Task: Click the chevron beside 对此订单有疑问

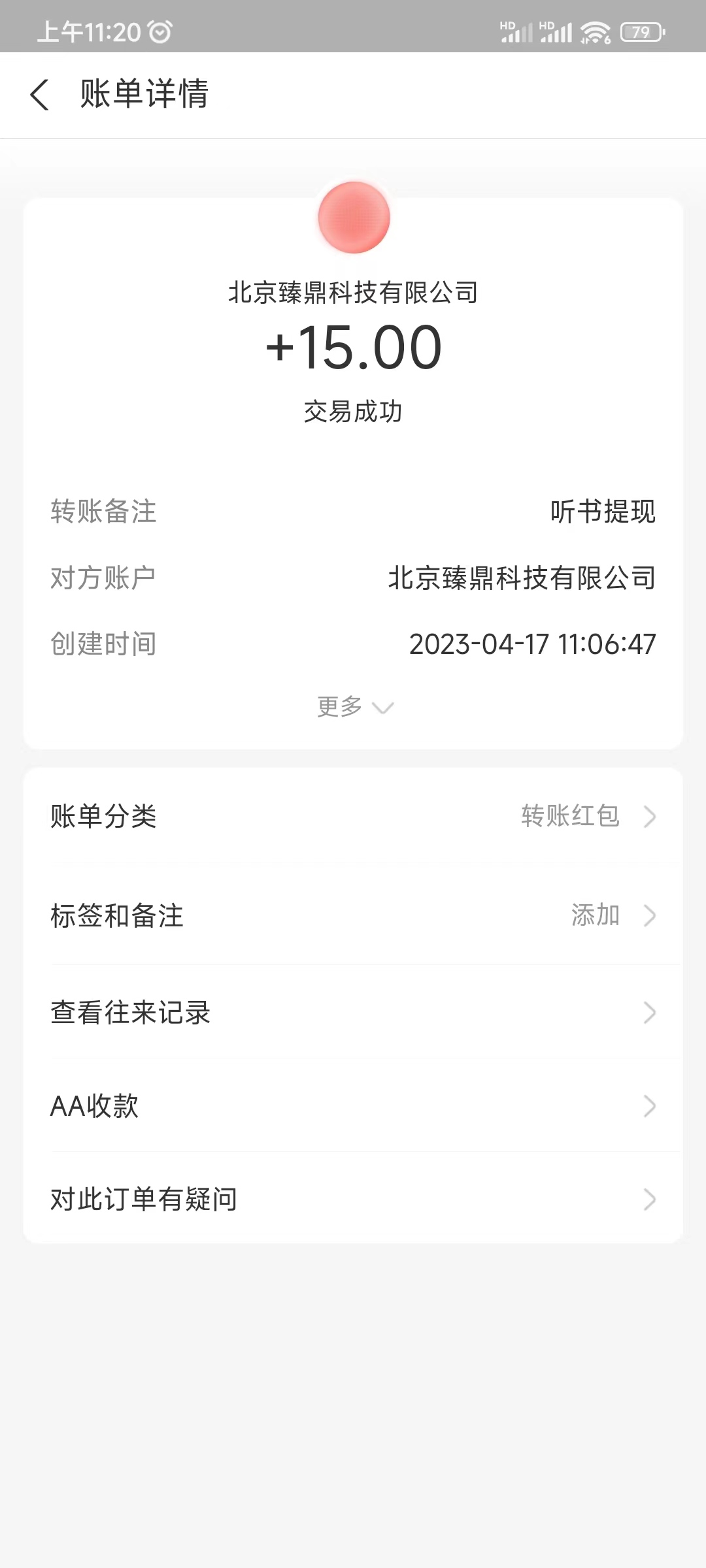Action: [x=649, y=1199]
